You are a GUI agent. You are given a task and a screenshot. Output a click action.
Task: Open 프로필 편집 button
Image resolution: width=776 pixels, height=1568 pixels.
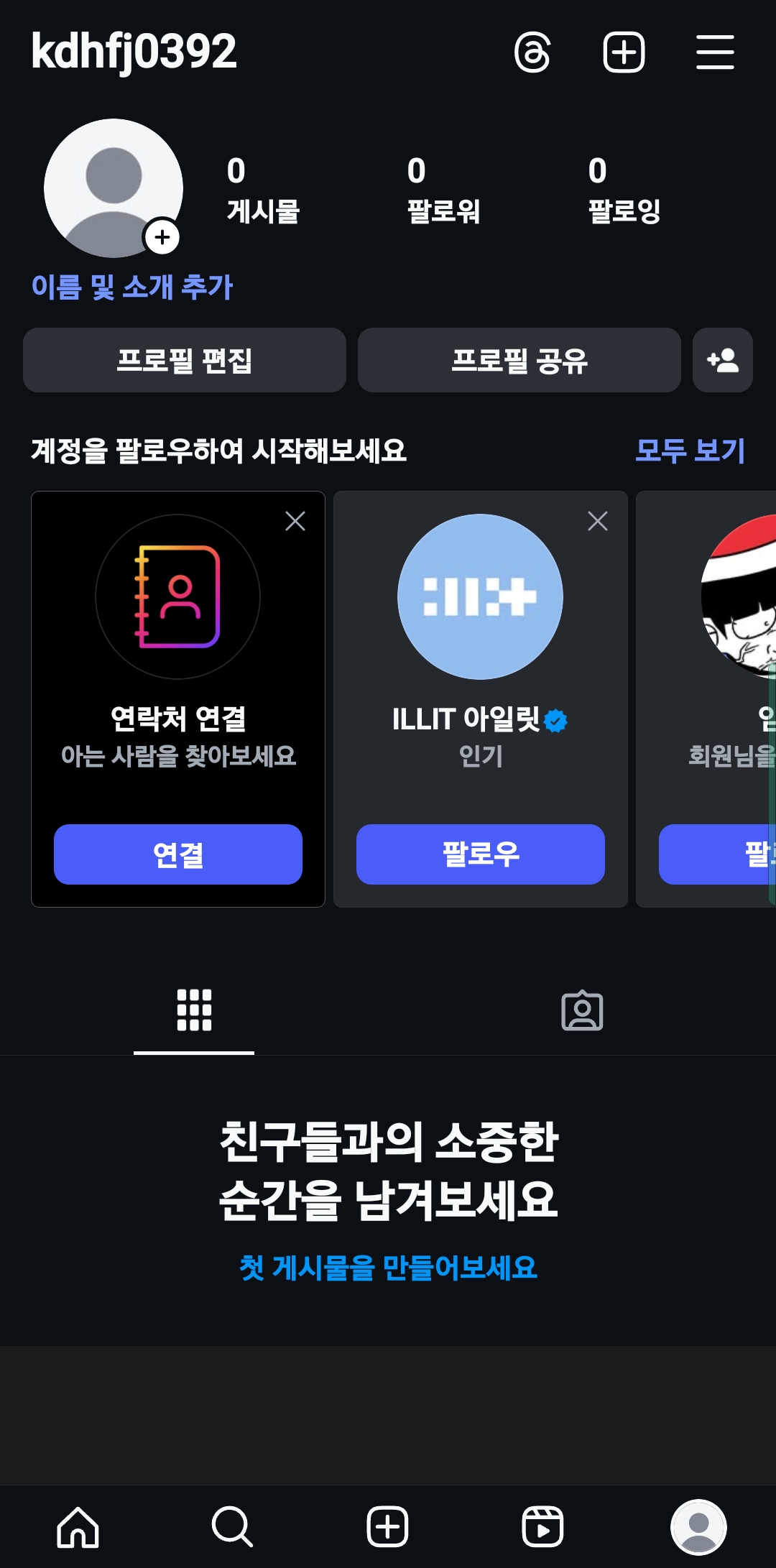[x=185, y=360]
